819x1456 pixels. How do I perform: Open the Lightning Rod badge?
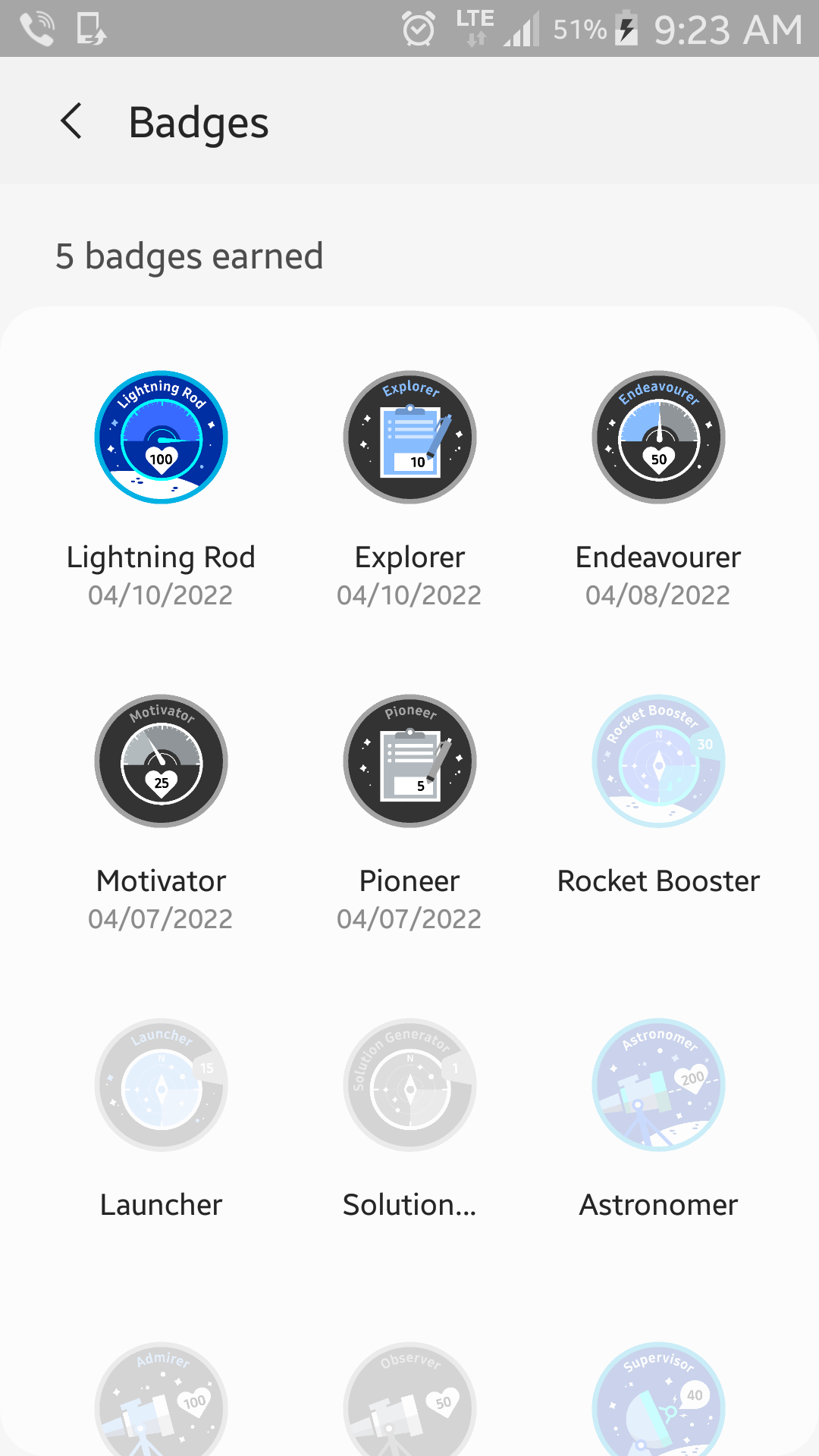[x=161, y=436]
